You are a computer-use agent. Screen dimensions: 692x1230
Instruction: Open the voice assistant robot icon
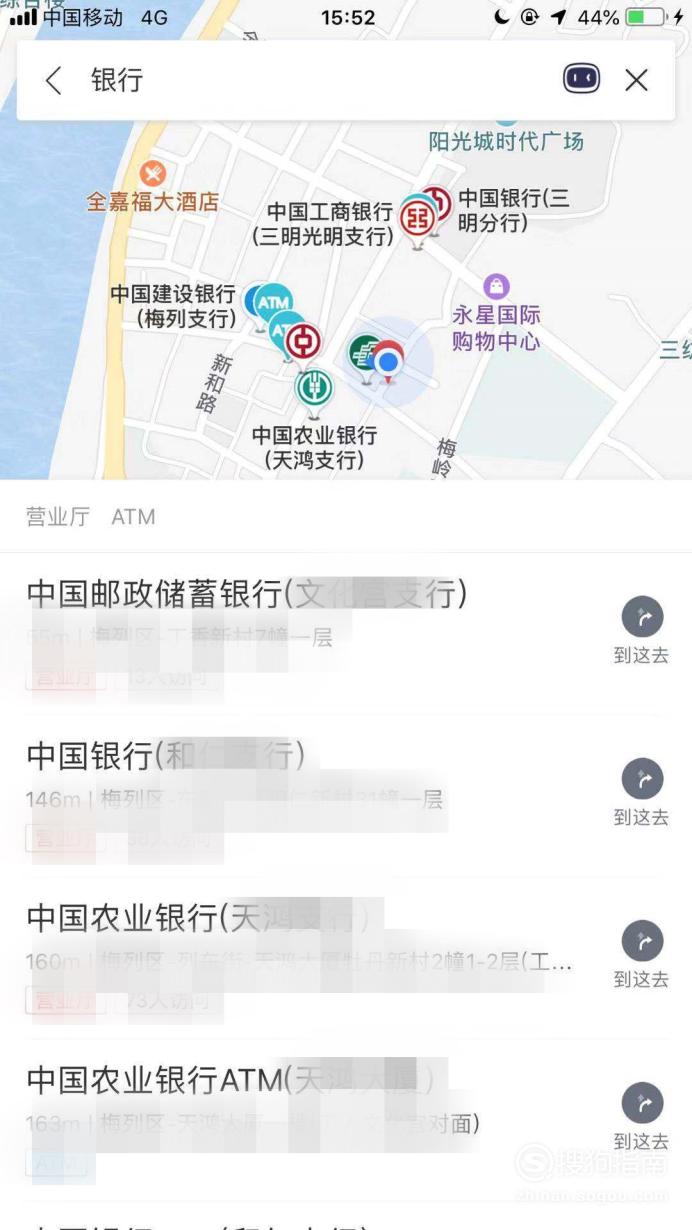pos(581,79)
